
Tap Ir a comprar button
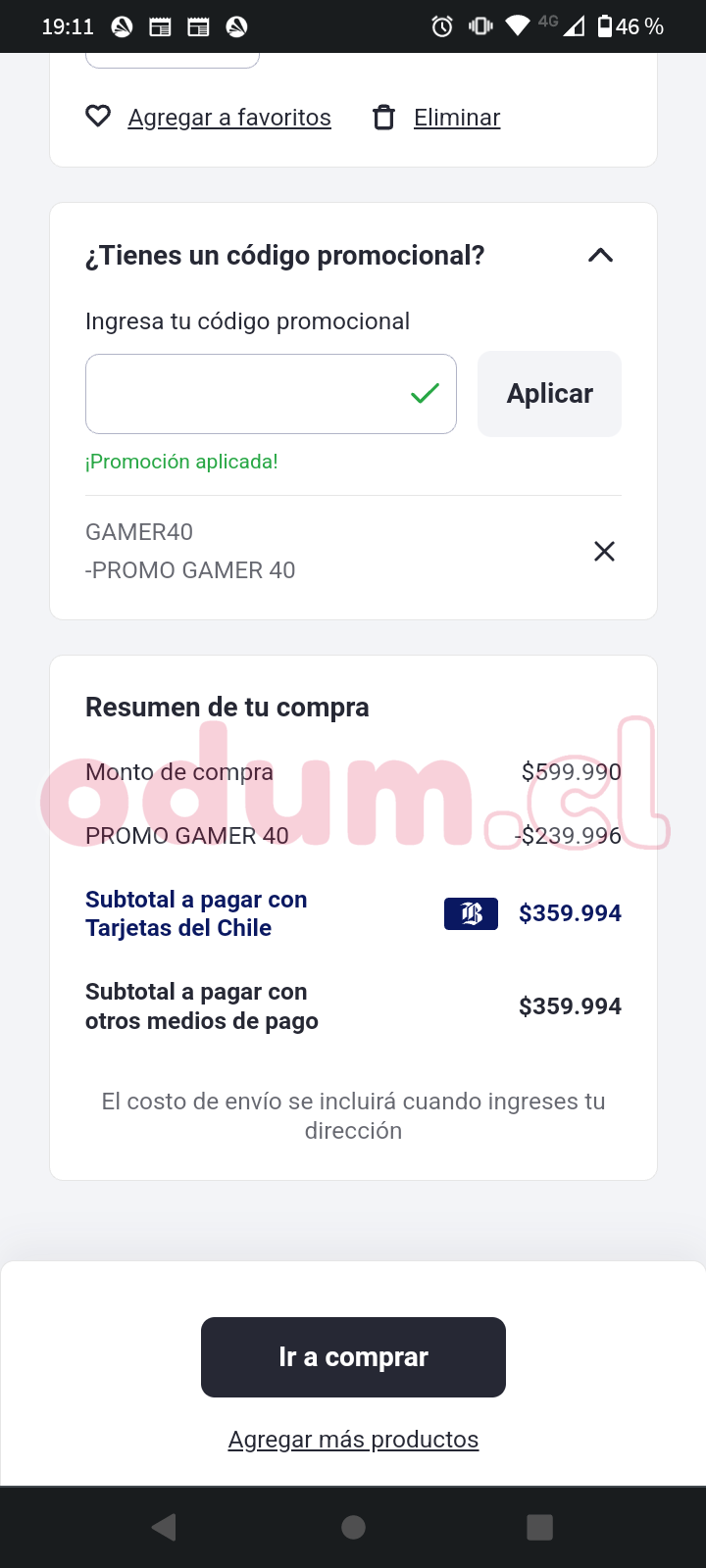353,1357
